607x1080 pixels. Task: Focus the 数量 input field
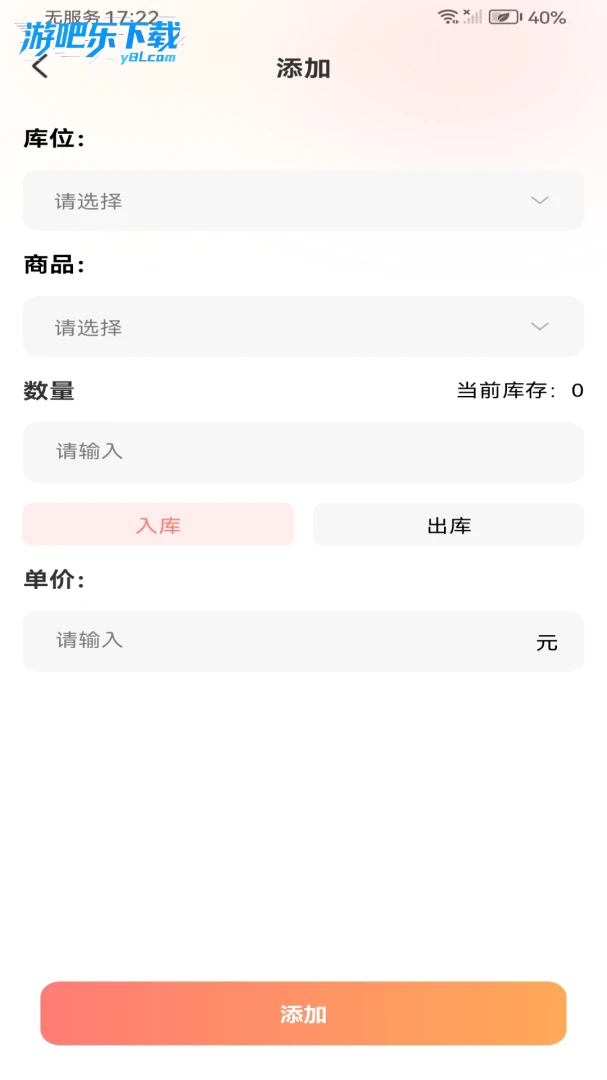[303, 452]
